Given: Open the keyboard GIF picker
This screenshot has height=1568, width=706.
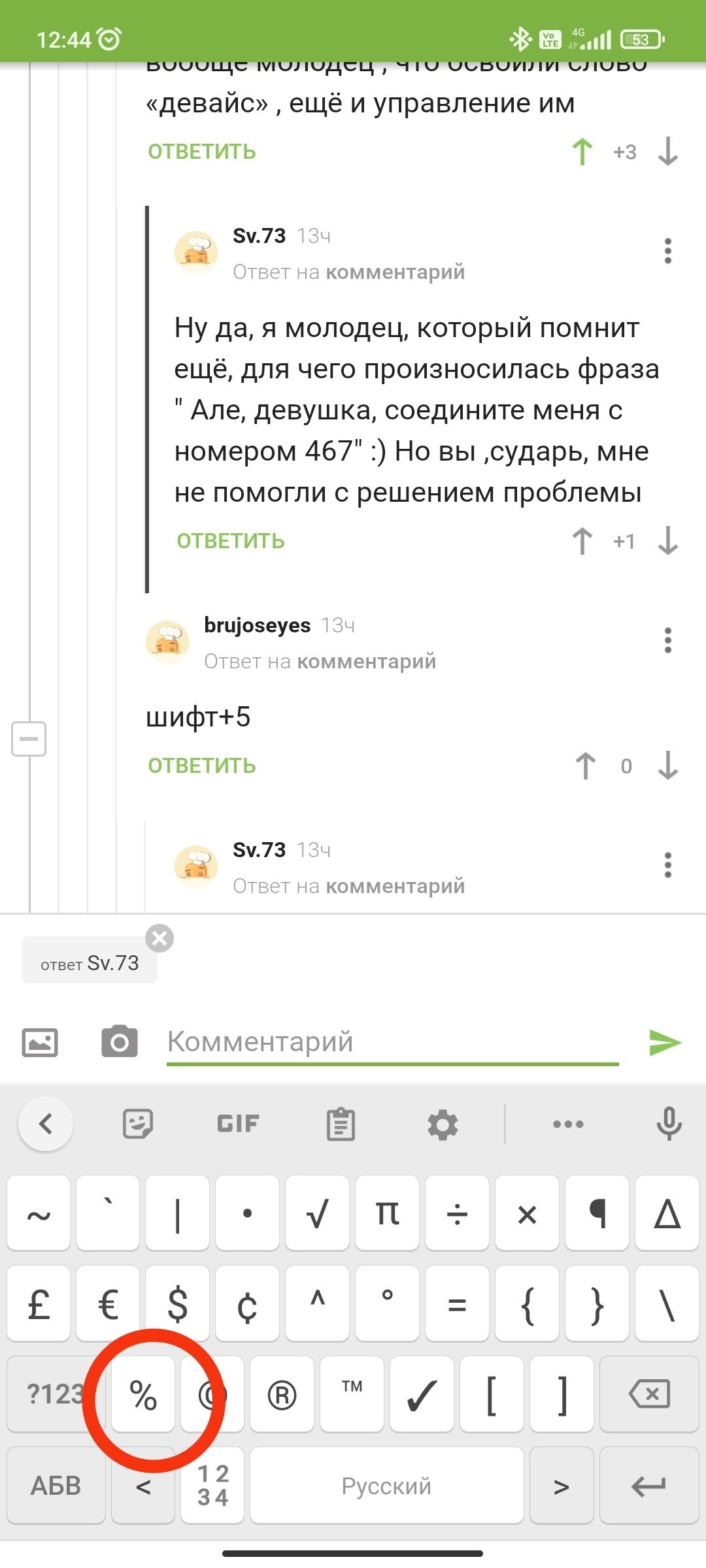Looking at the screenshot, I should coord(238,1124).
